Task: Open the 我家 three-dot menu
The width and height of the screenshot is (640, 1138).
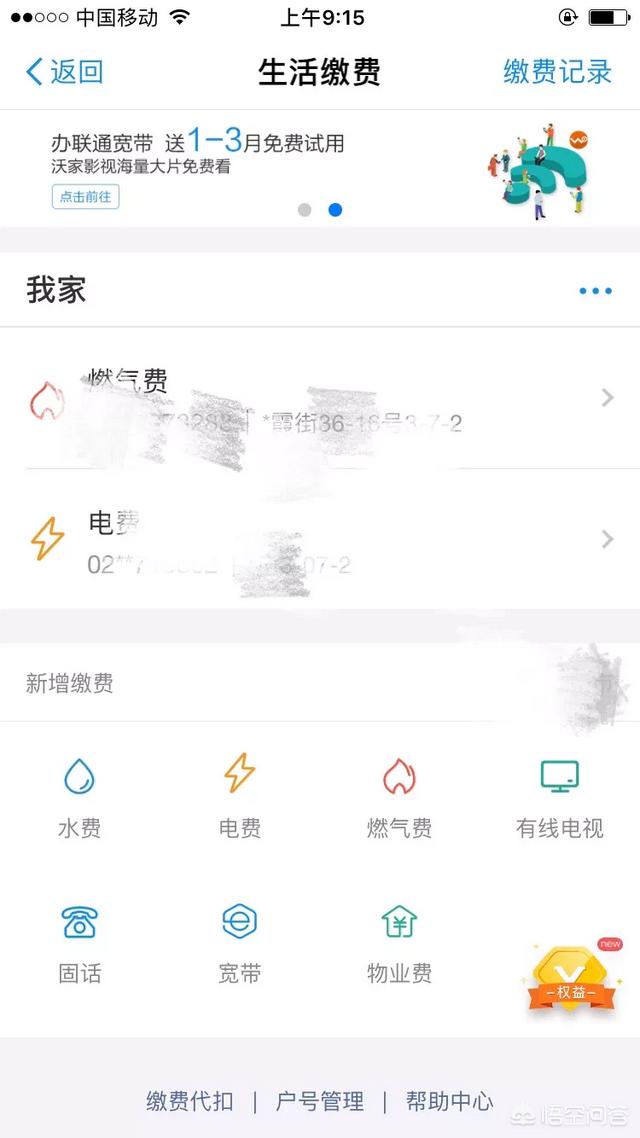Action: tap(595, 291)
